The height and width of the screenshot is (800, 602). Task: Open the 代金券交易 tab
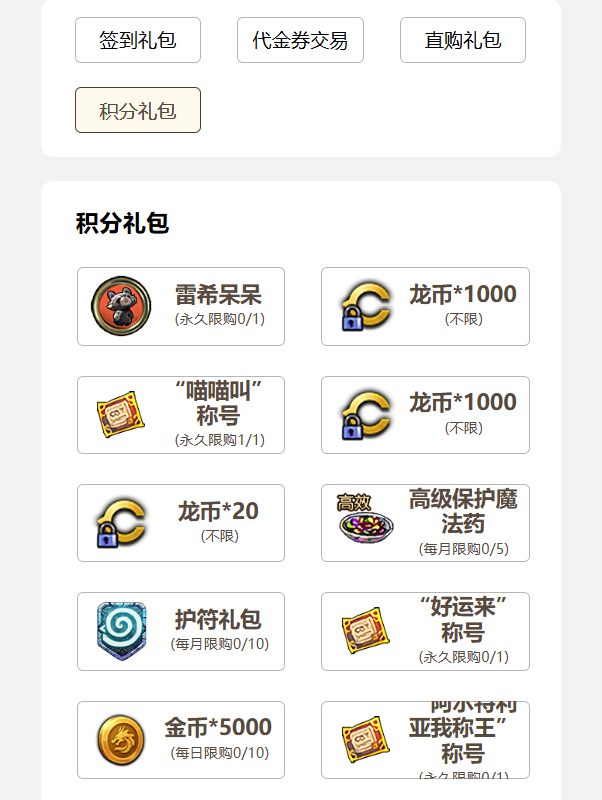coord(300,40)
